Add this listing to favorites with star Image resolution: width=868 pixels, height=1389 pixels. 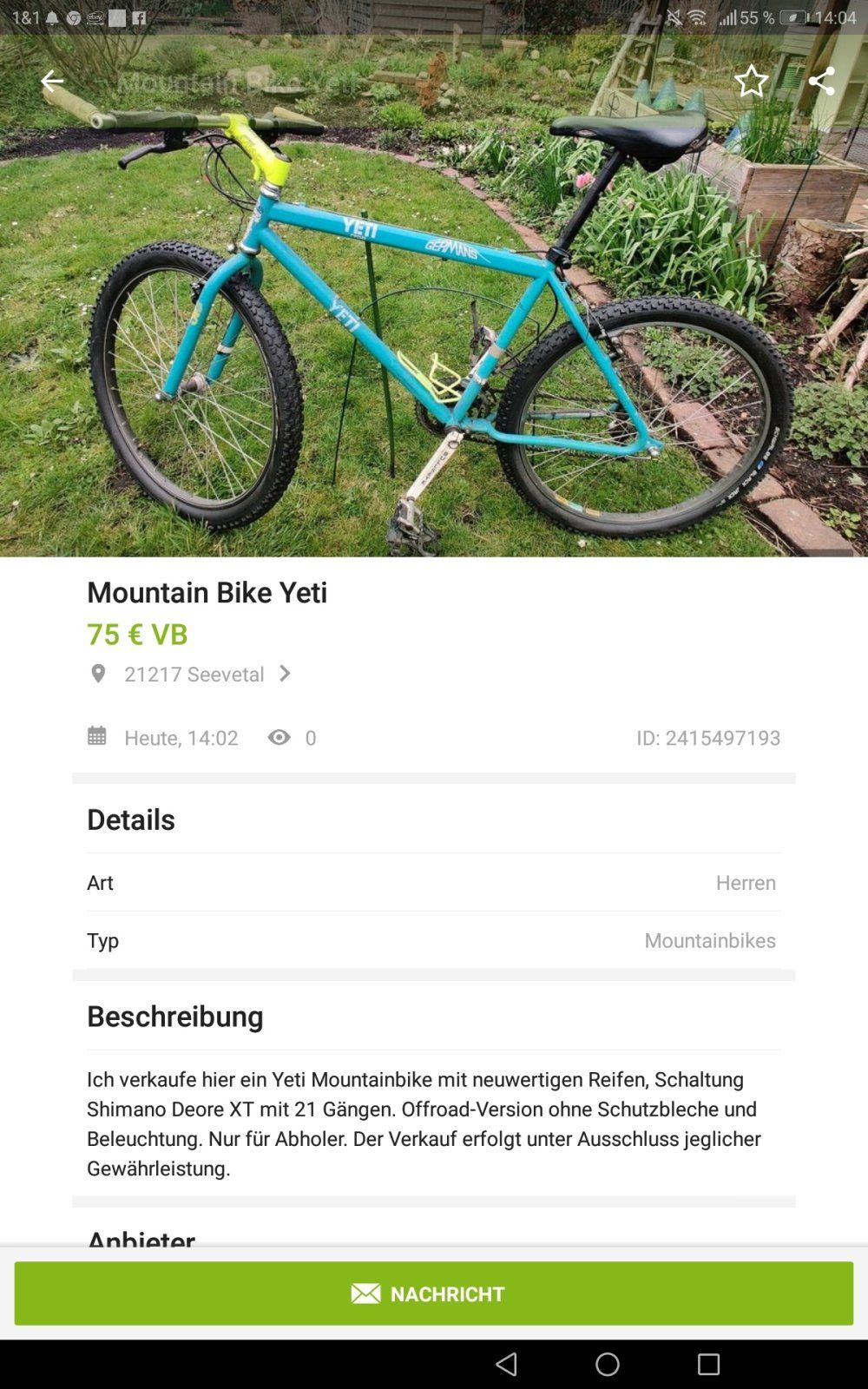751,82
